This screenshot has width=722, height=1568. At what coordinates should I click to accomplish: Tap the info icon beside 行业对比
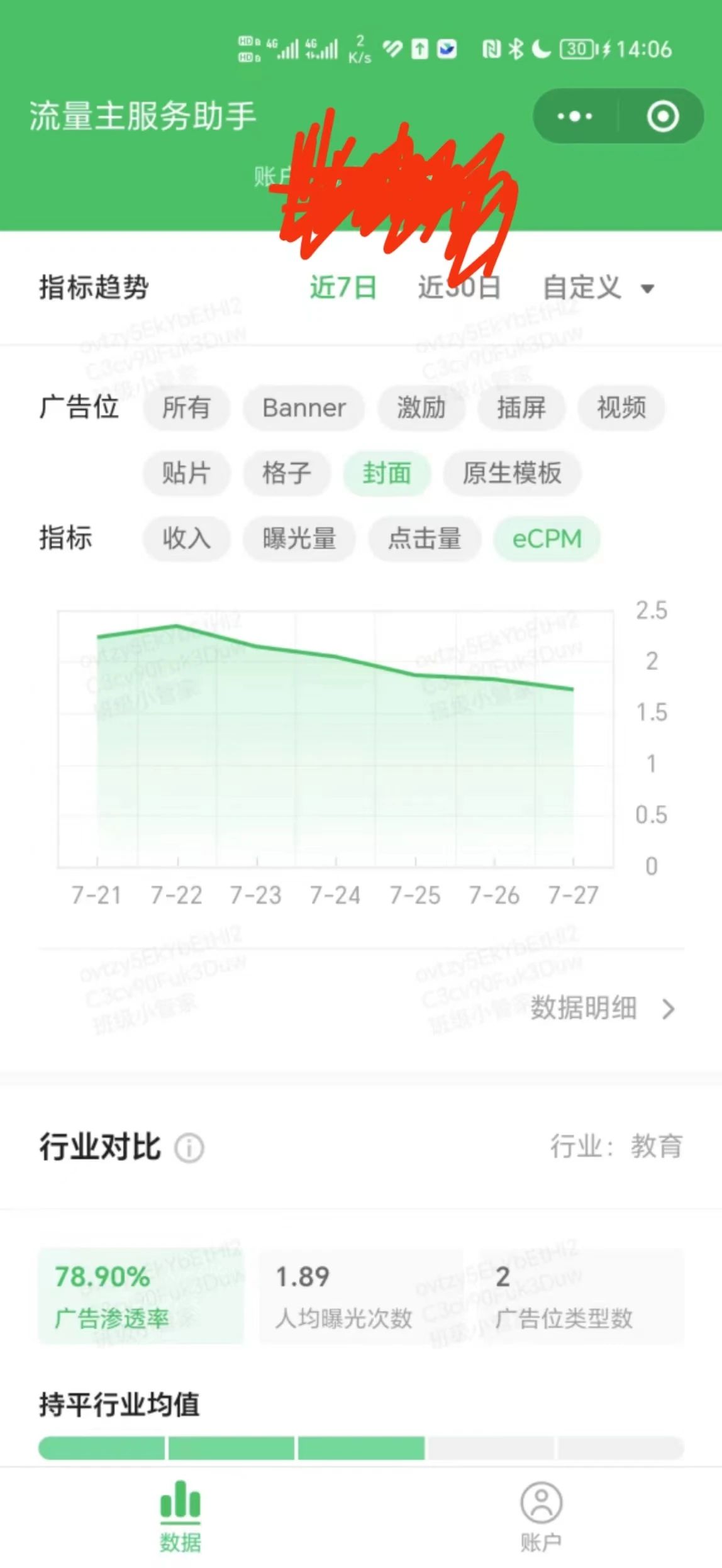(x=189, y=1148)
